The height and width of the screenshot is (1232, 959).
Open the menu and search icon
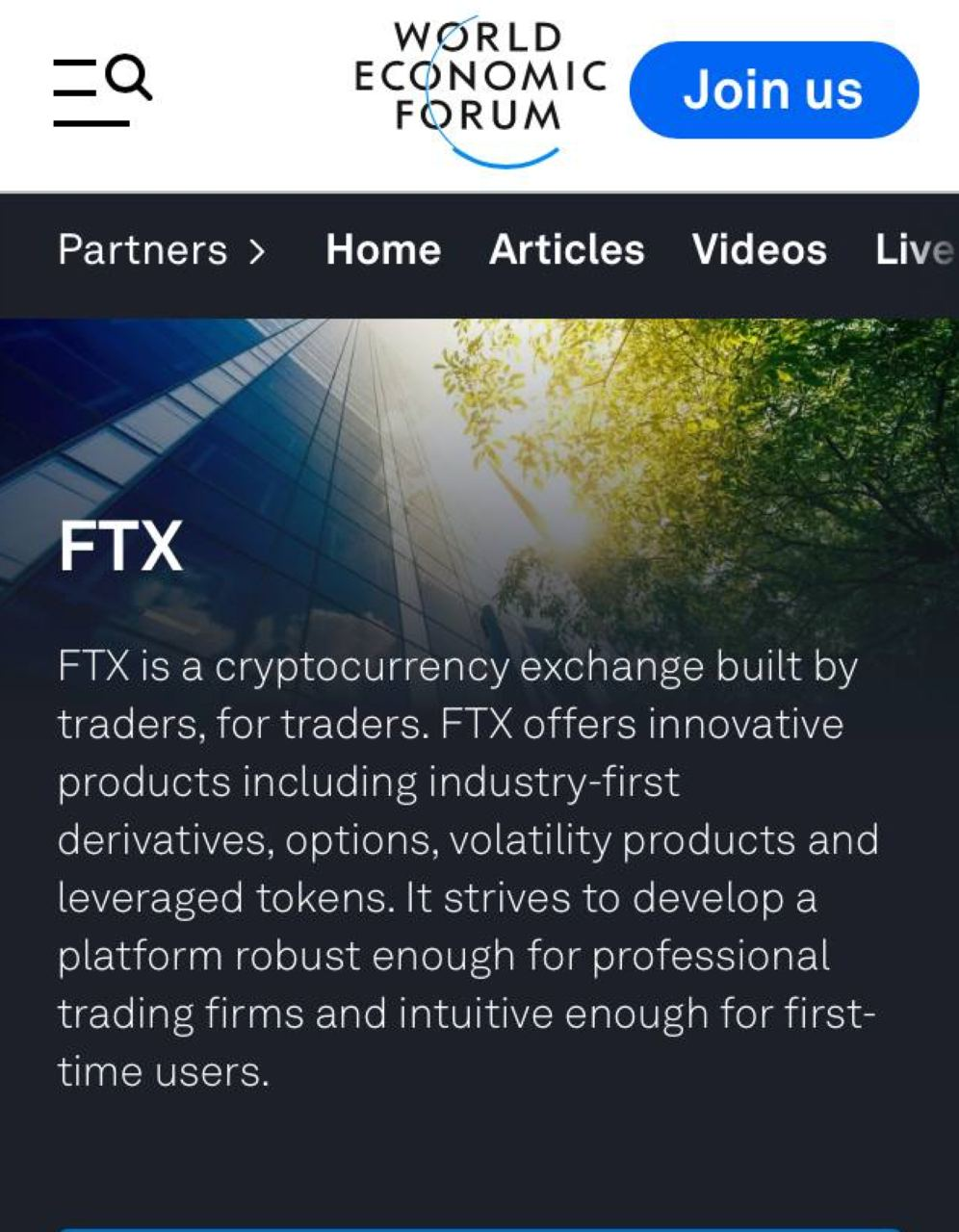click(102, 91)
